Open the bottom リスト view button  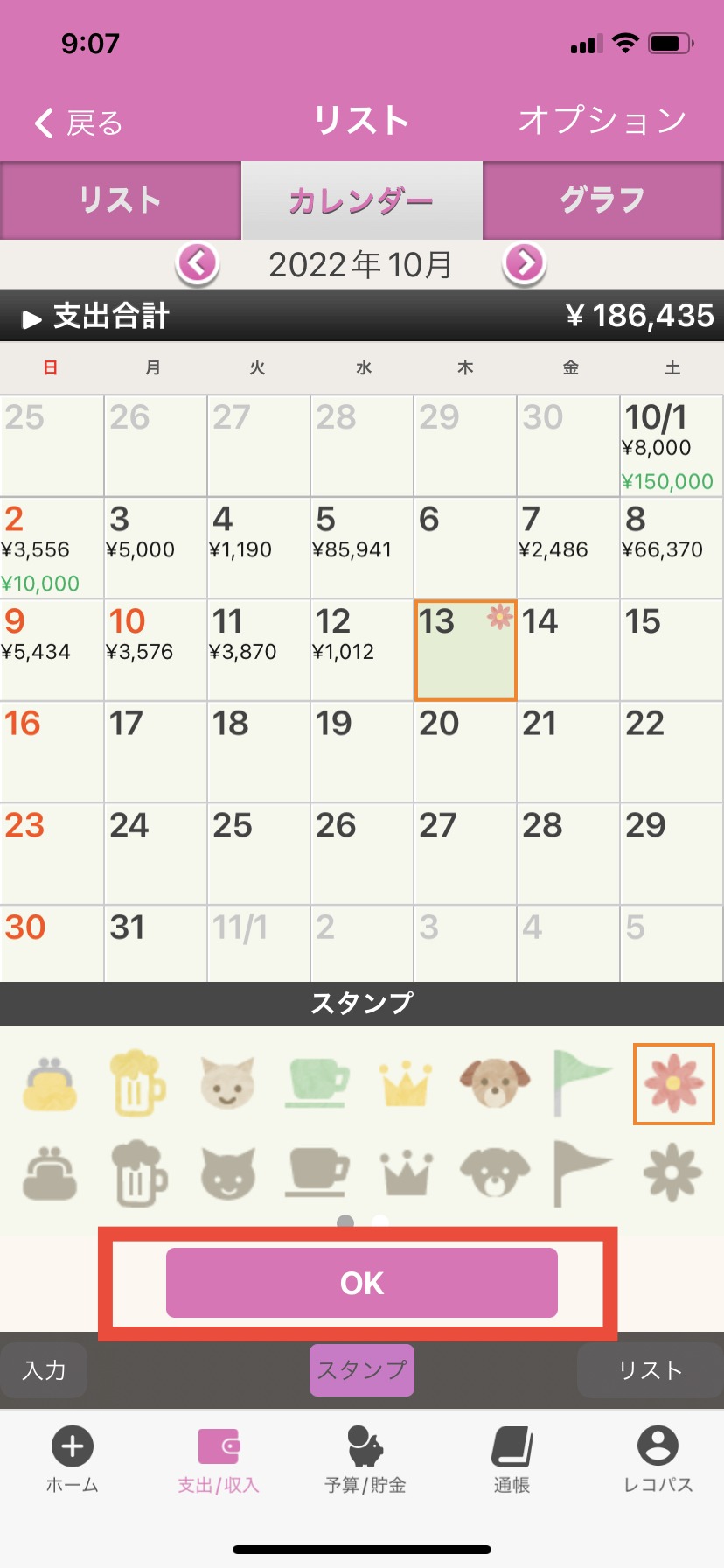click(650, 1370)
